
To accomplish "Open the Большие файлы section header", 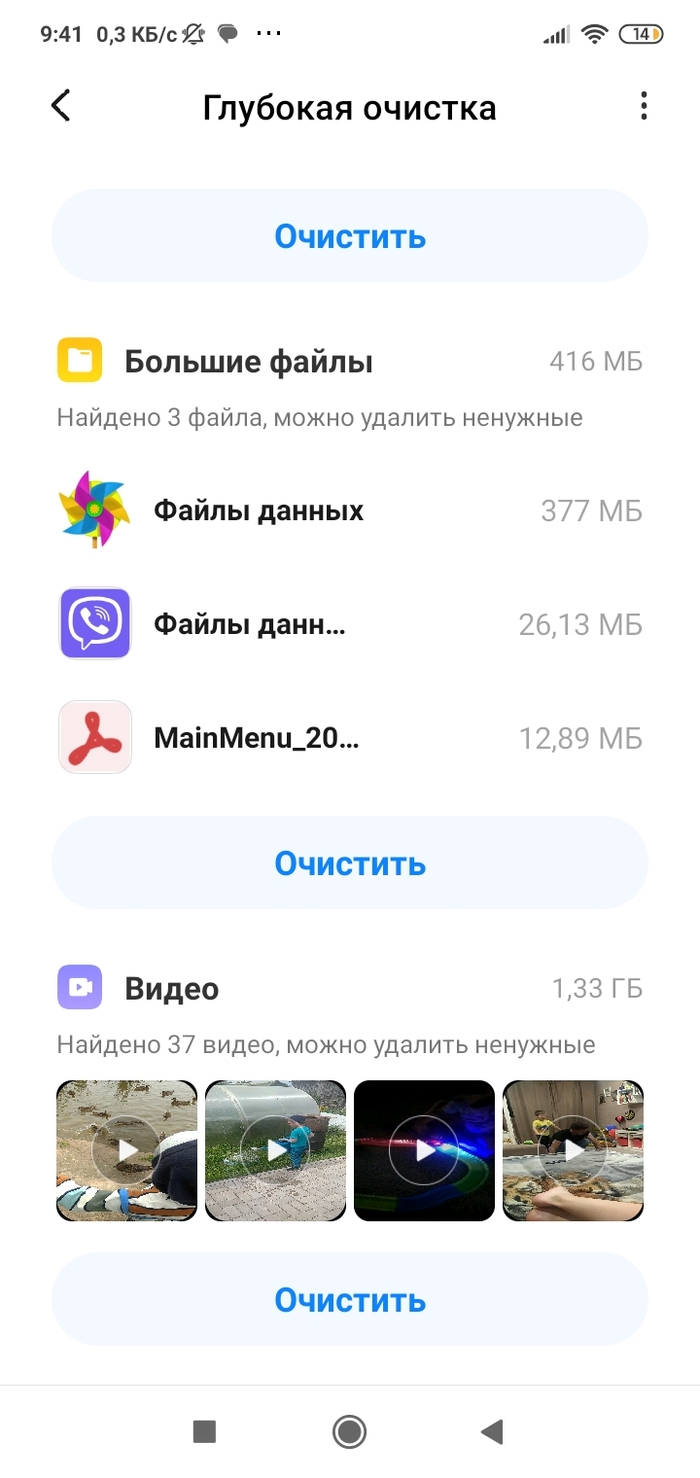I will (x=350, y=361).
